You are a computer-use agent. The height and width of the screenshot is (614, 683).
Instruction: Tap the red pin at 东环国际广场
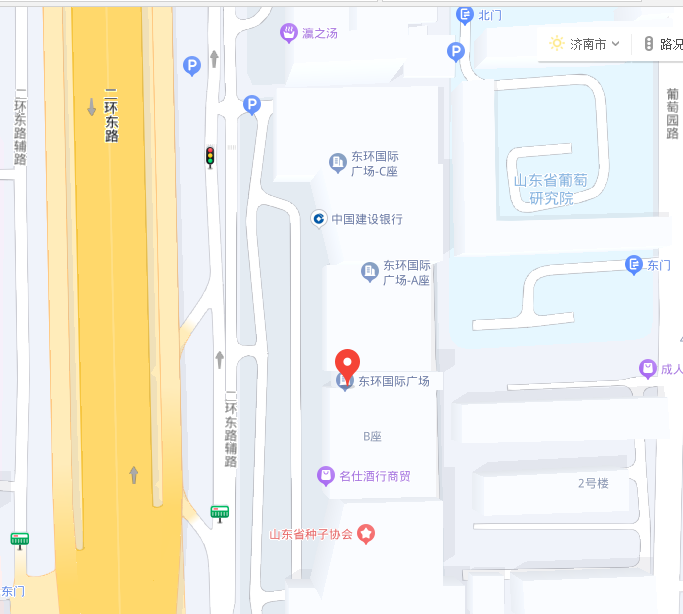[x=346, y=366]
